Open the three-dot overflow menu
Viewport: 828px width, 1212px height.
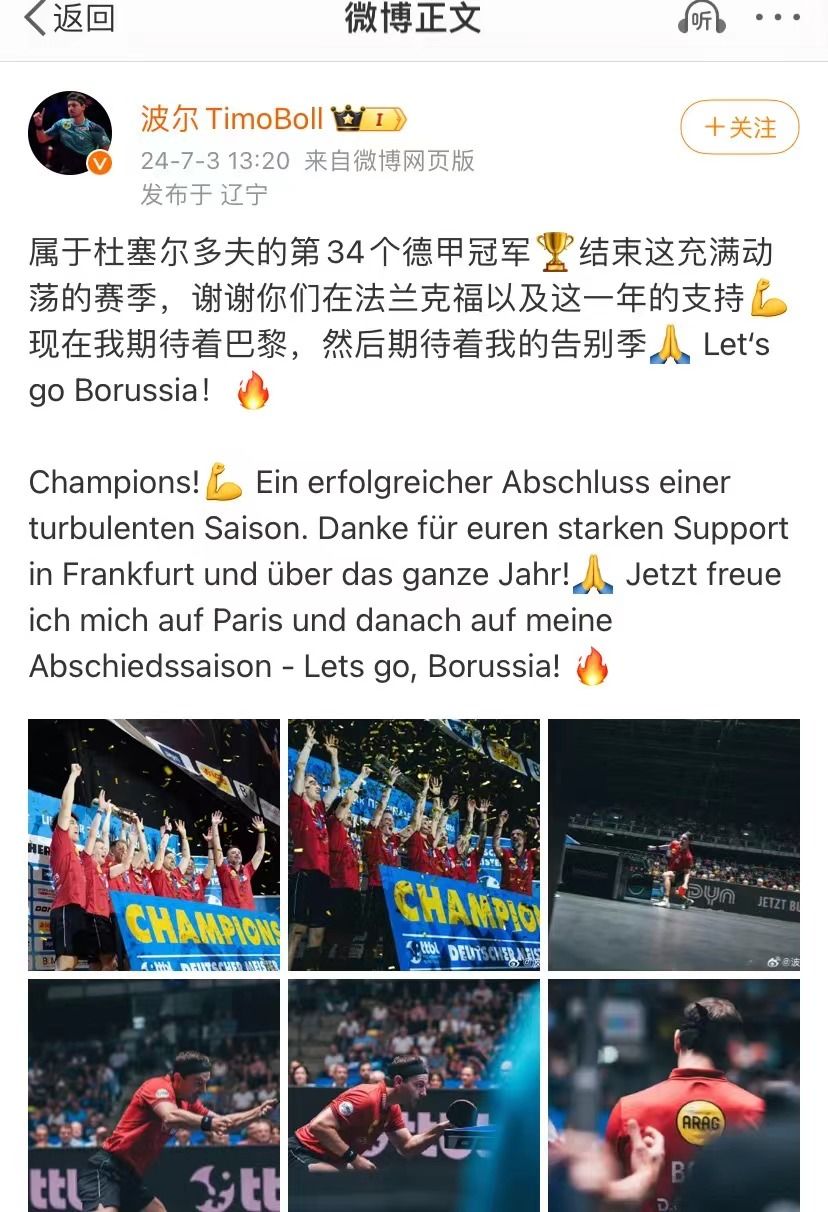777,18
